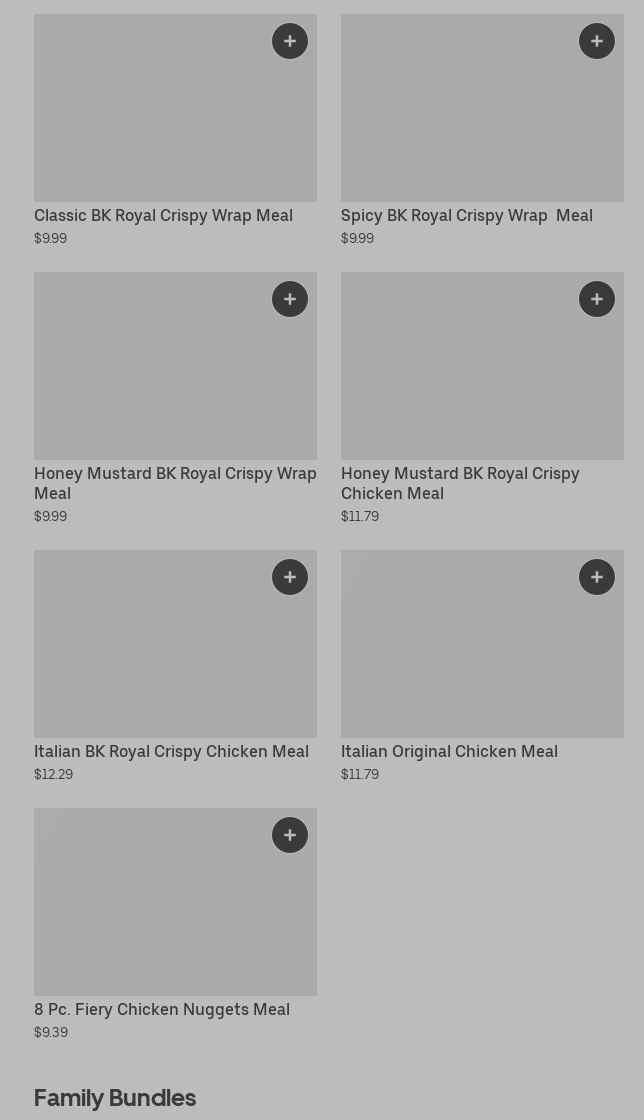
Task: Add Italian BK Royal Crispy Chicken Meal
Action: (290, 577)
